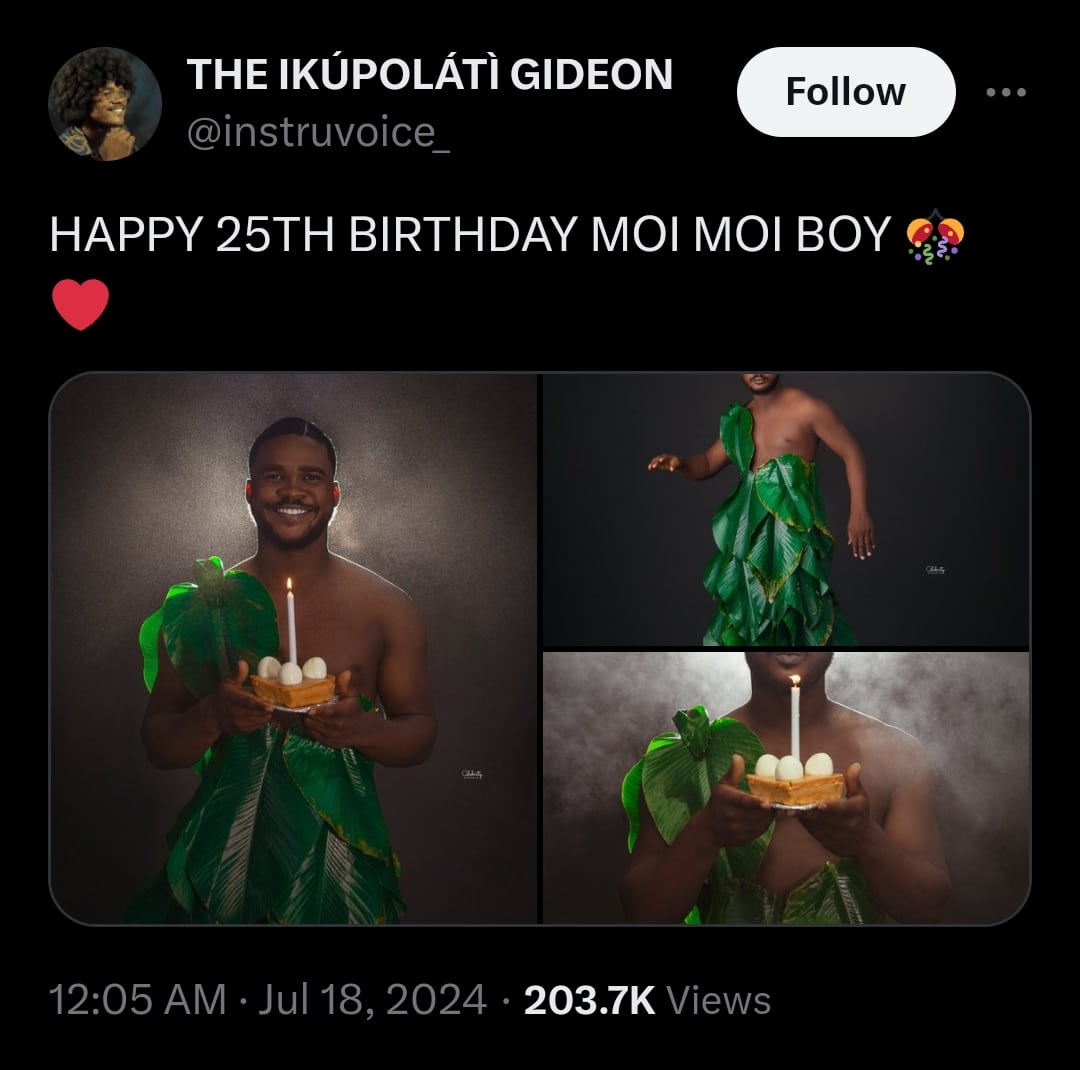The height and width of the screenshot is (1070, 1080).
Task: Open the full-body leaf outfit photo
Action: tap(785, 510)
